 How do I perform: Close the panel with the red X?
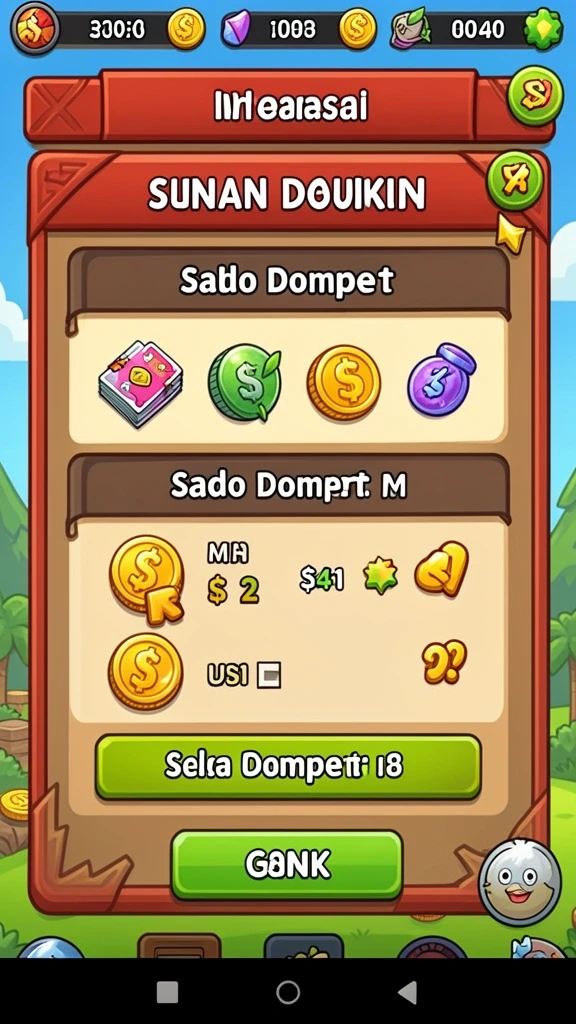coord(56,108)
